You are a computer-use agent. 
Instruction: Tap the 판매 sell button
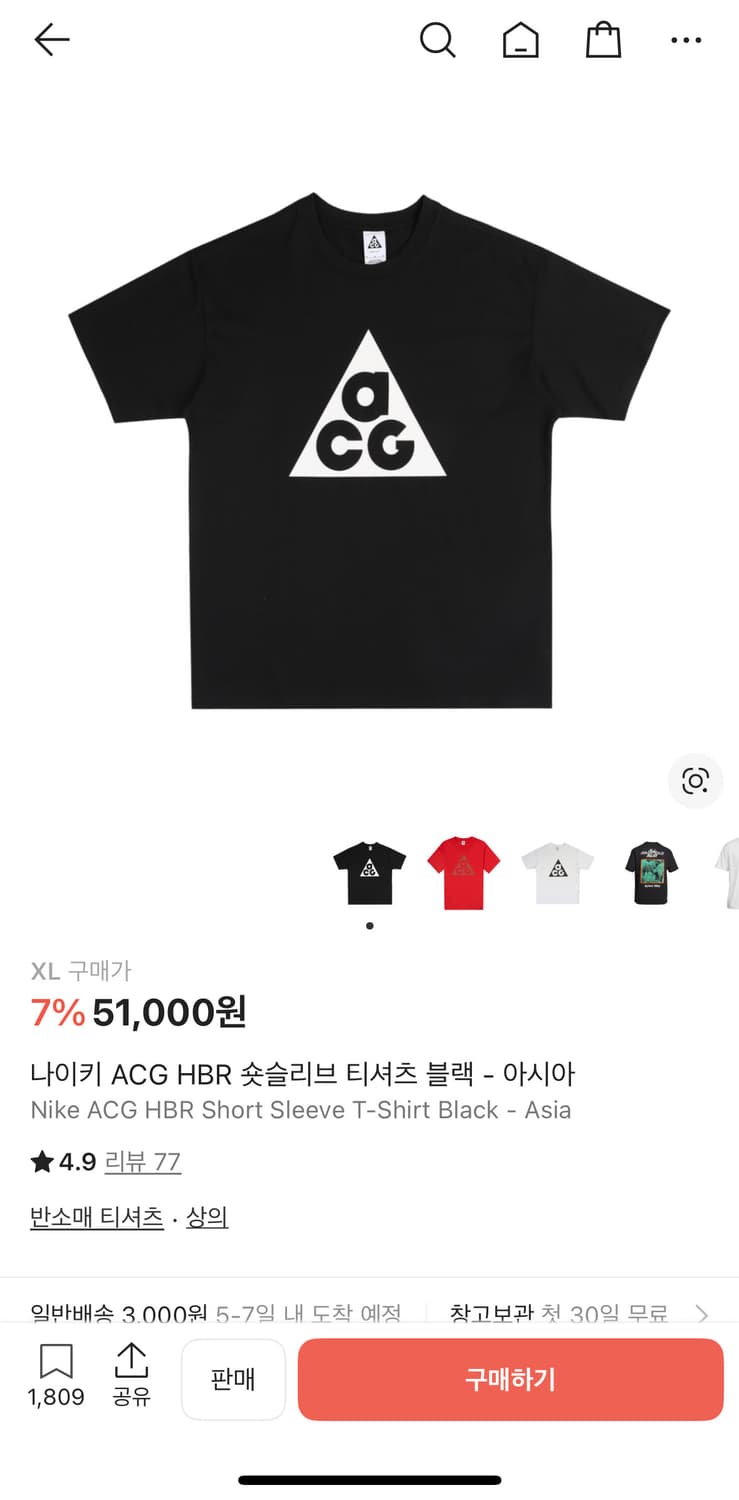233,1380
